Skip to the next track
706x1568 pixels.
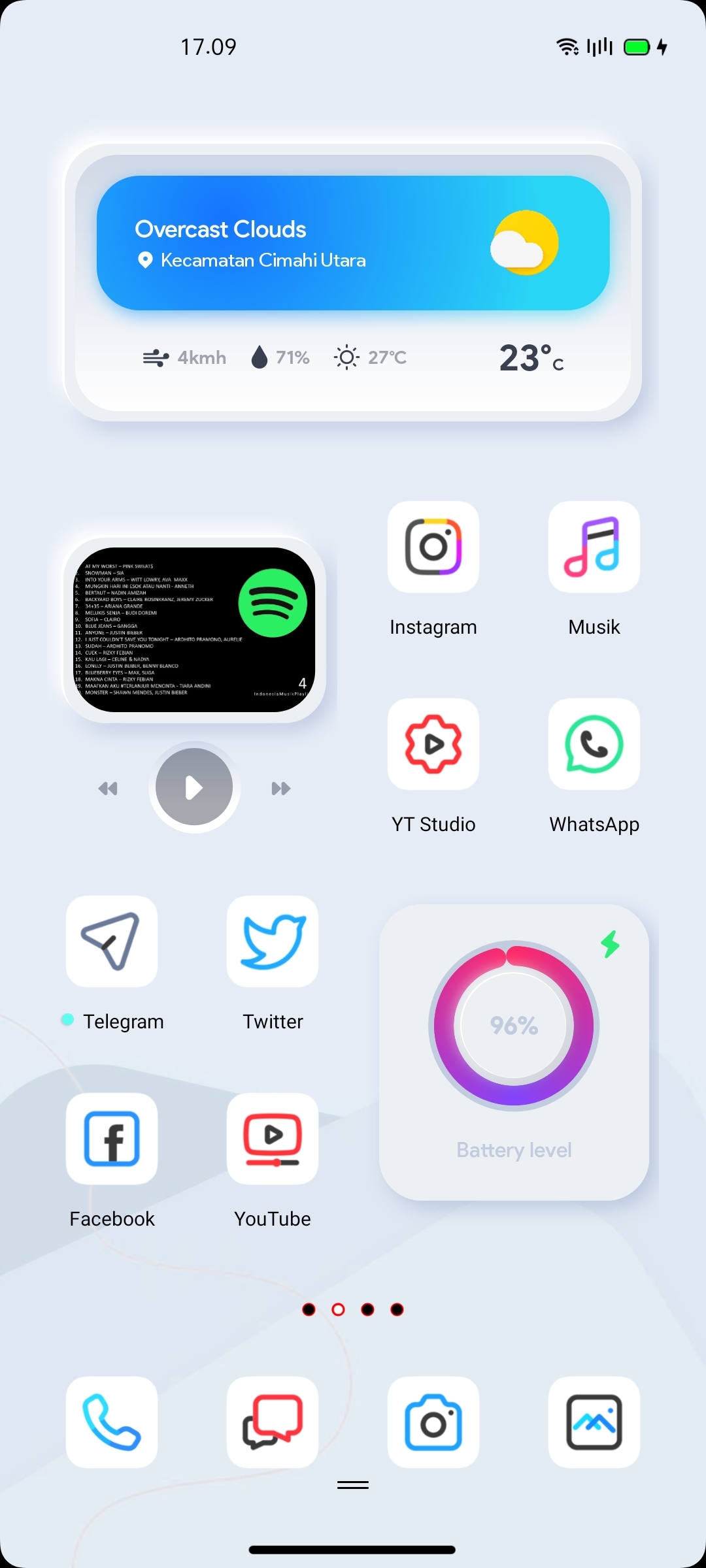coord(281,789)
